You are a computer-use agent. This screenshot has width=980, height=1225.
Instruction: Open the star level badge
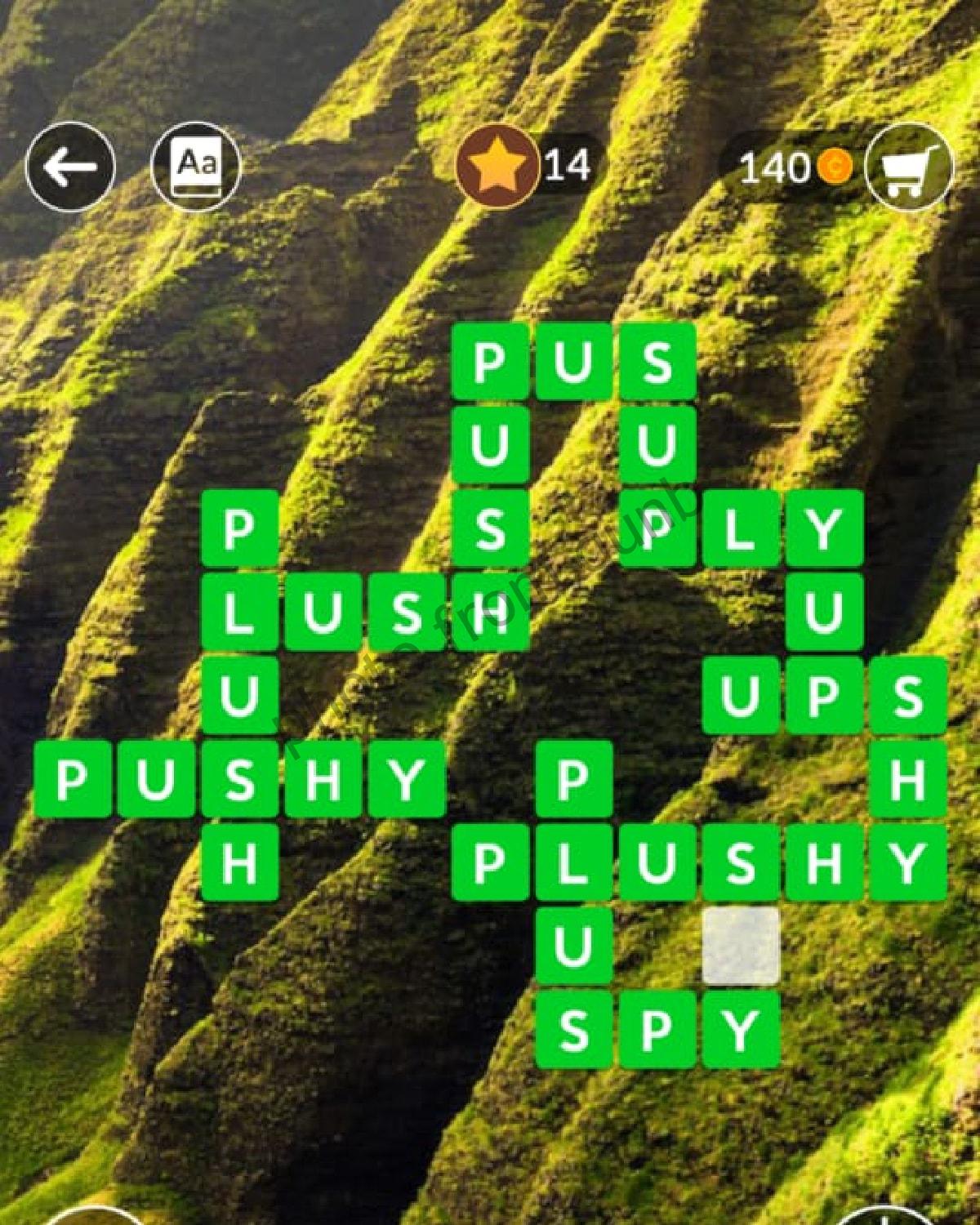pos(497,167)
